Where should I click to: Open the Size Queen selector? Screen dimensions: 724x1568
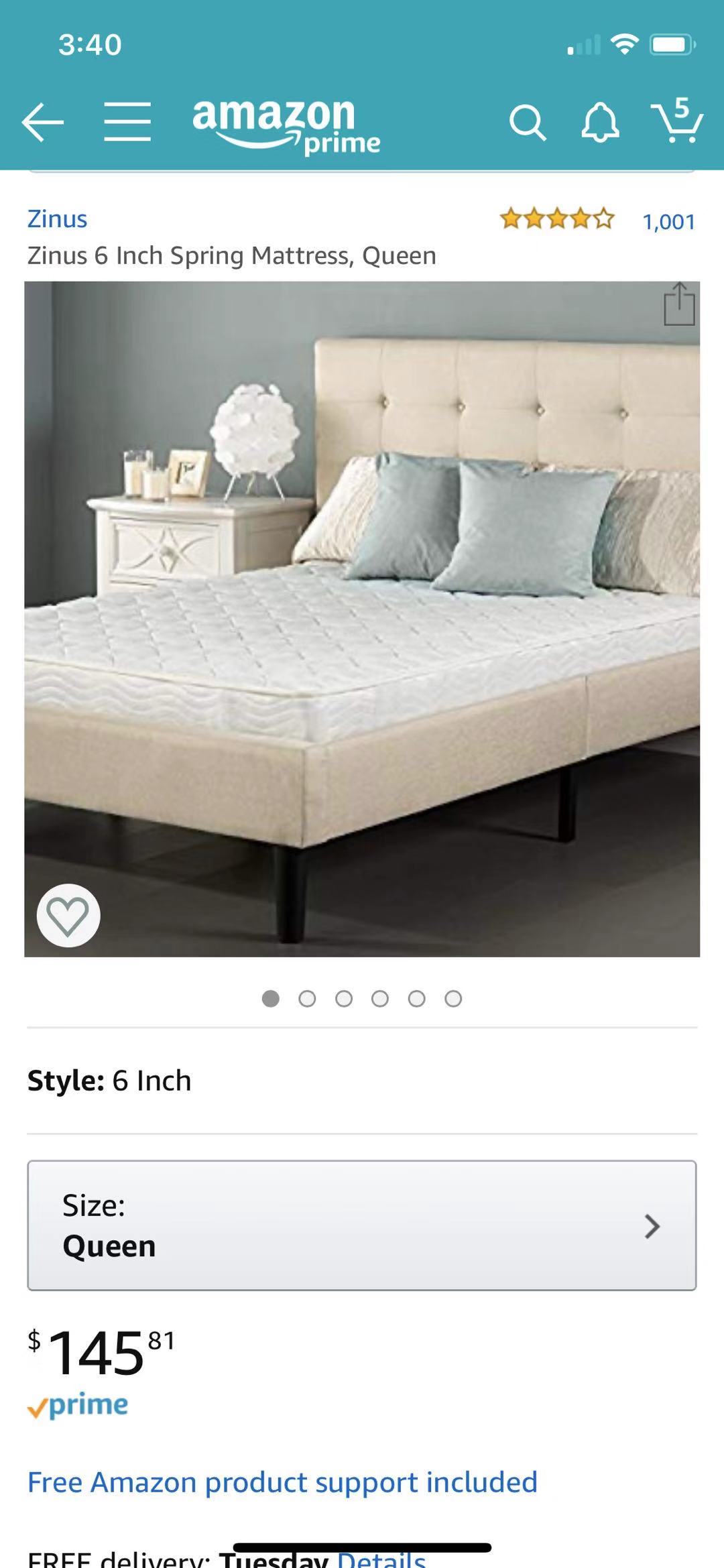pyautogui.click(x=362, y=1225)
